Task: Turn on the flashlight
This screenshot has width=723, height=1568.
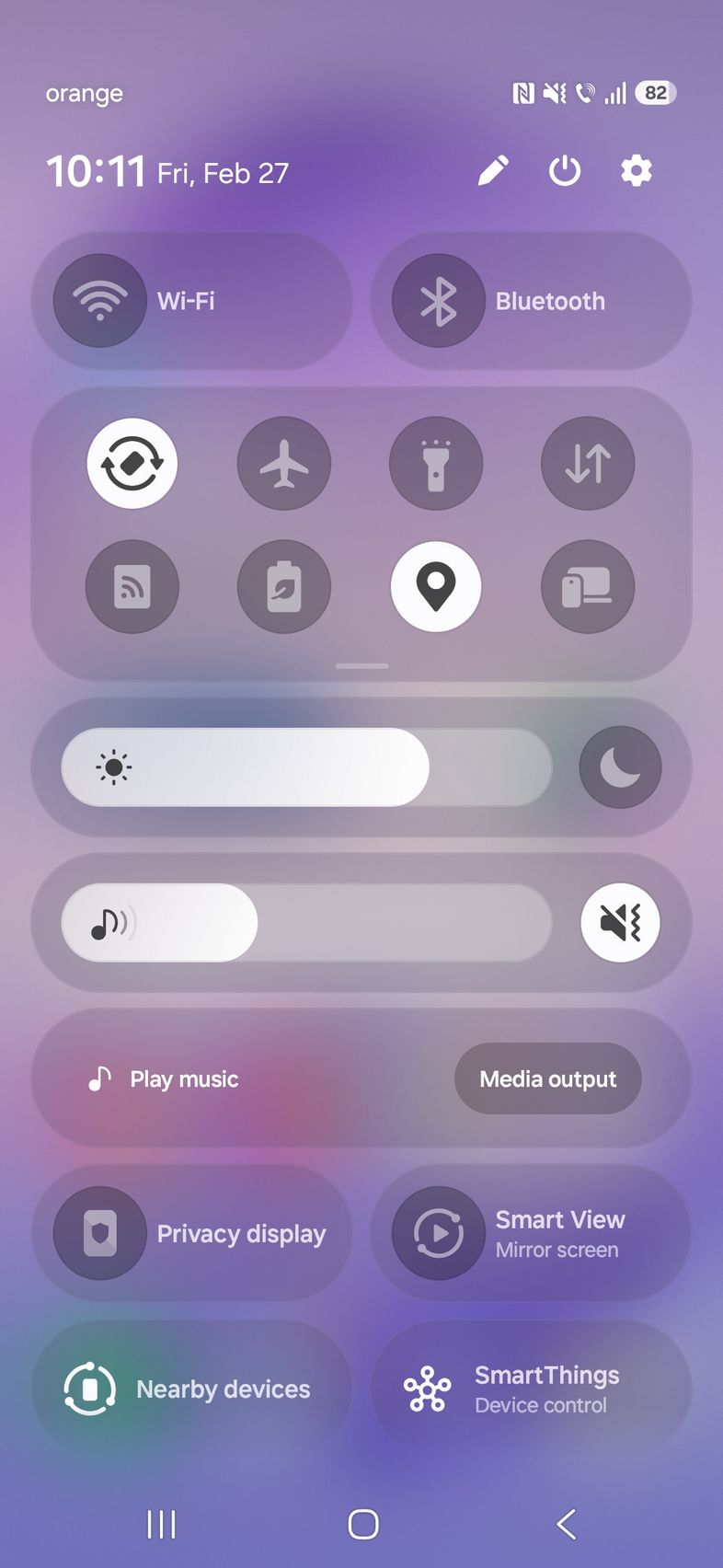Action: (436, 463)
